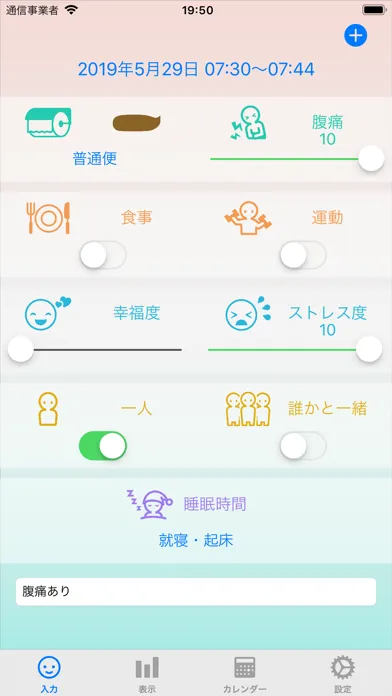
Task: Tap the blue plus button to add entry
Action: pyautogui.click(x=355, y=36)
